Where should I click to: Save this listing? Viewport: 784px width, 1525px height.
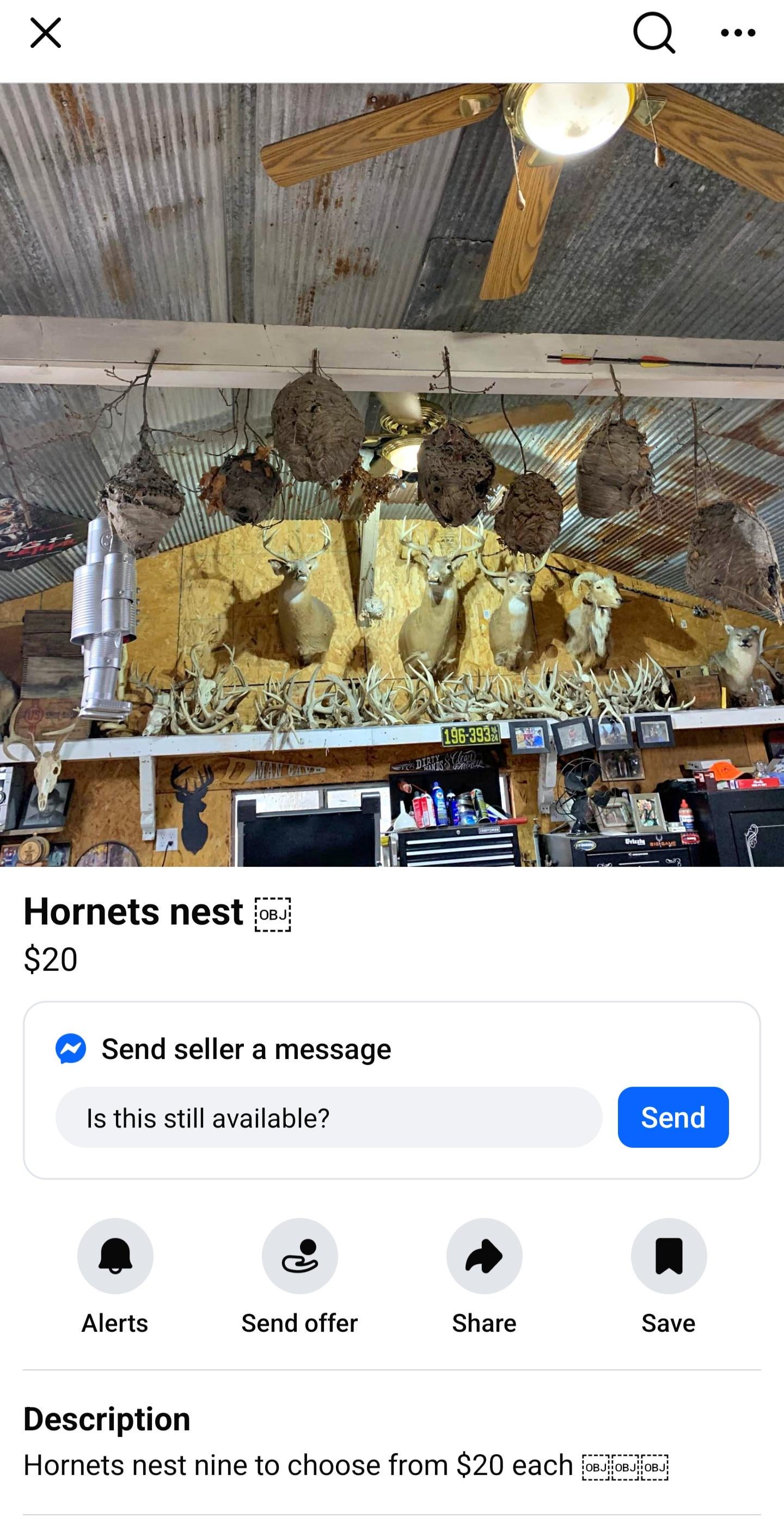tap(669, 1256)
